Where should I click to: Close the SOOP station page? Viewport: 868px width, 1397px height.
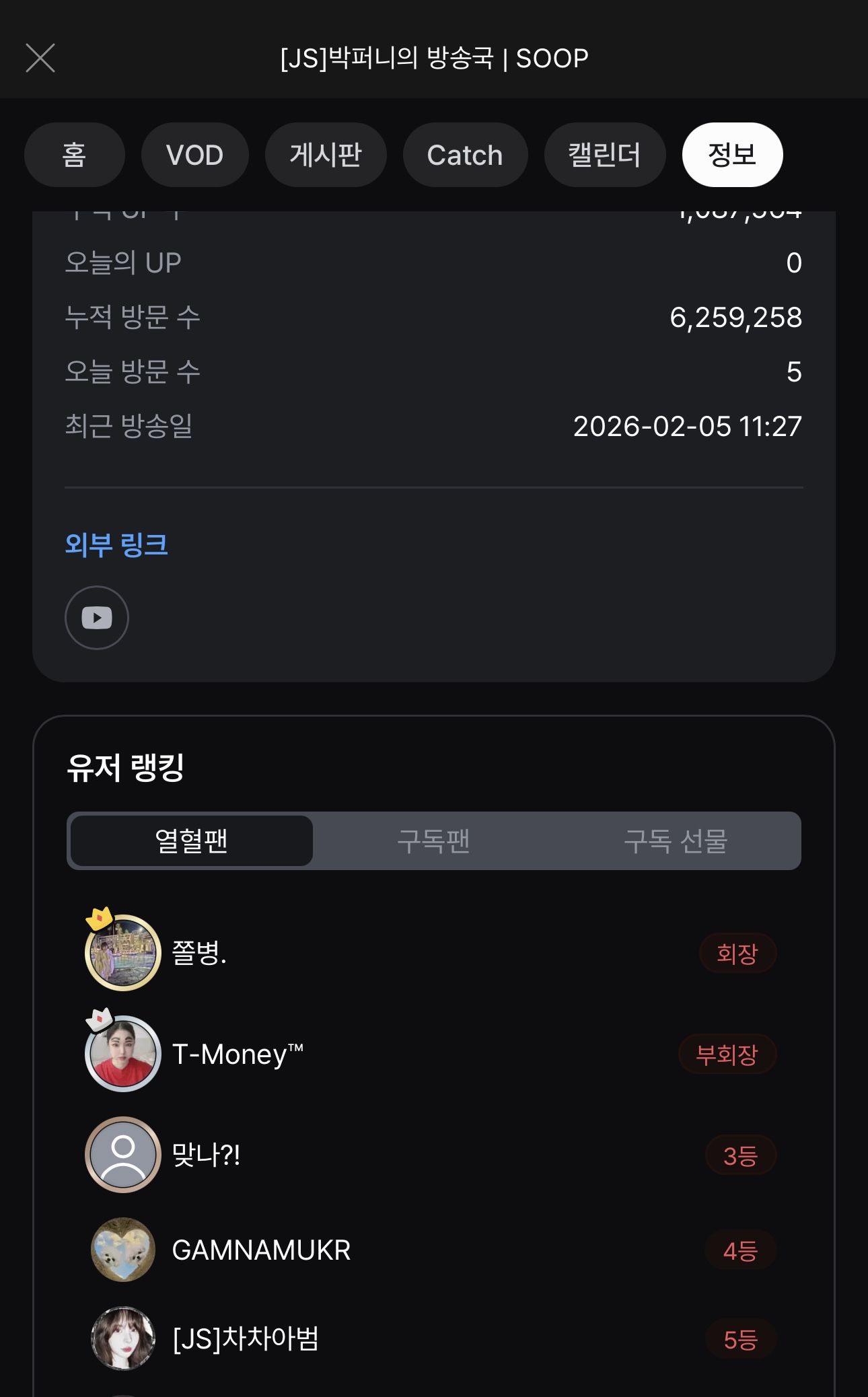(40, 58)
